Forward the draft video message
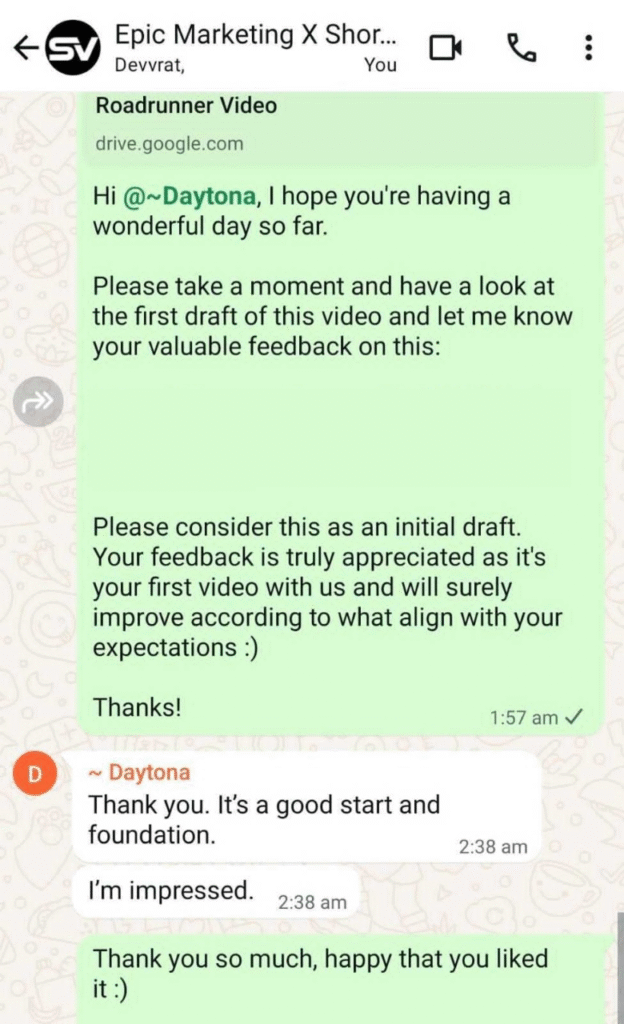 (37, 403)
